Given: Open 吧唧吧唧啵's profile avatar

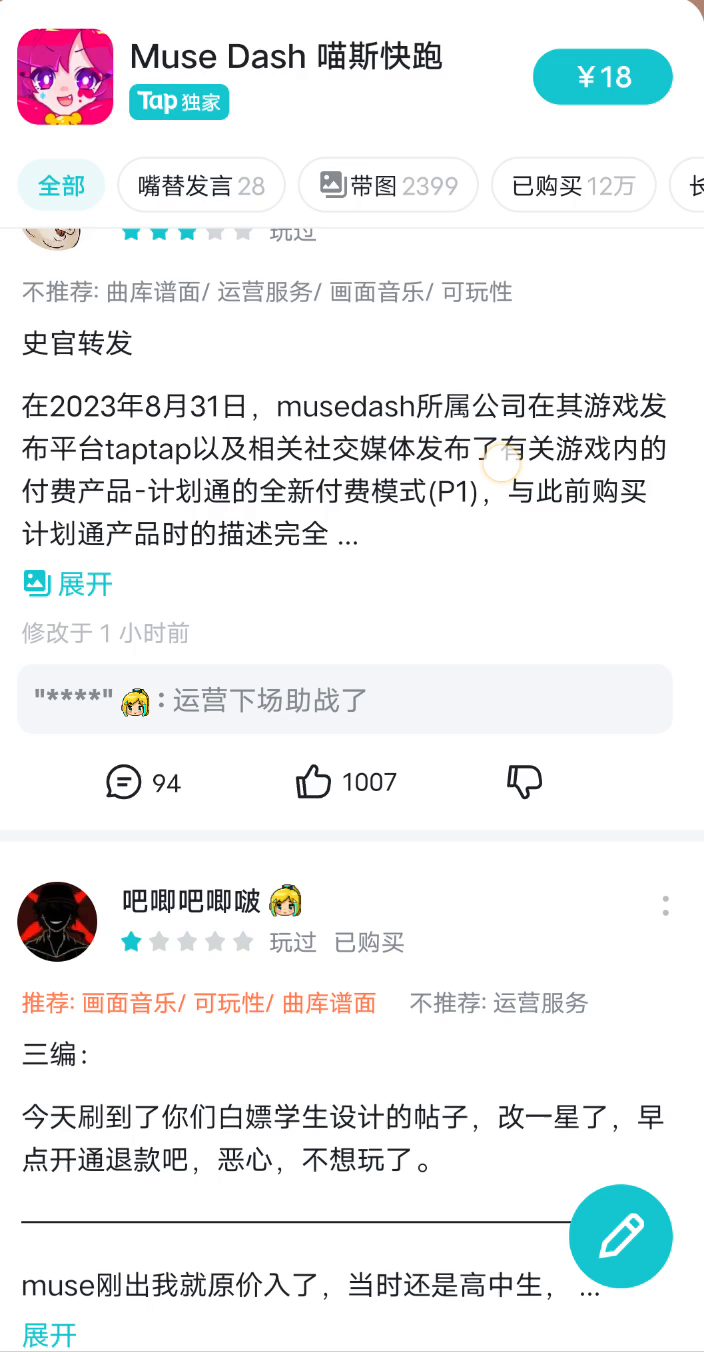Looking at the screenshot, I should pos(58,921).
